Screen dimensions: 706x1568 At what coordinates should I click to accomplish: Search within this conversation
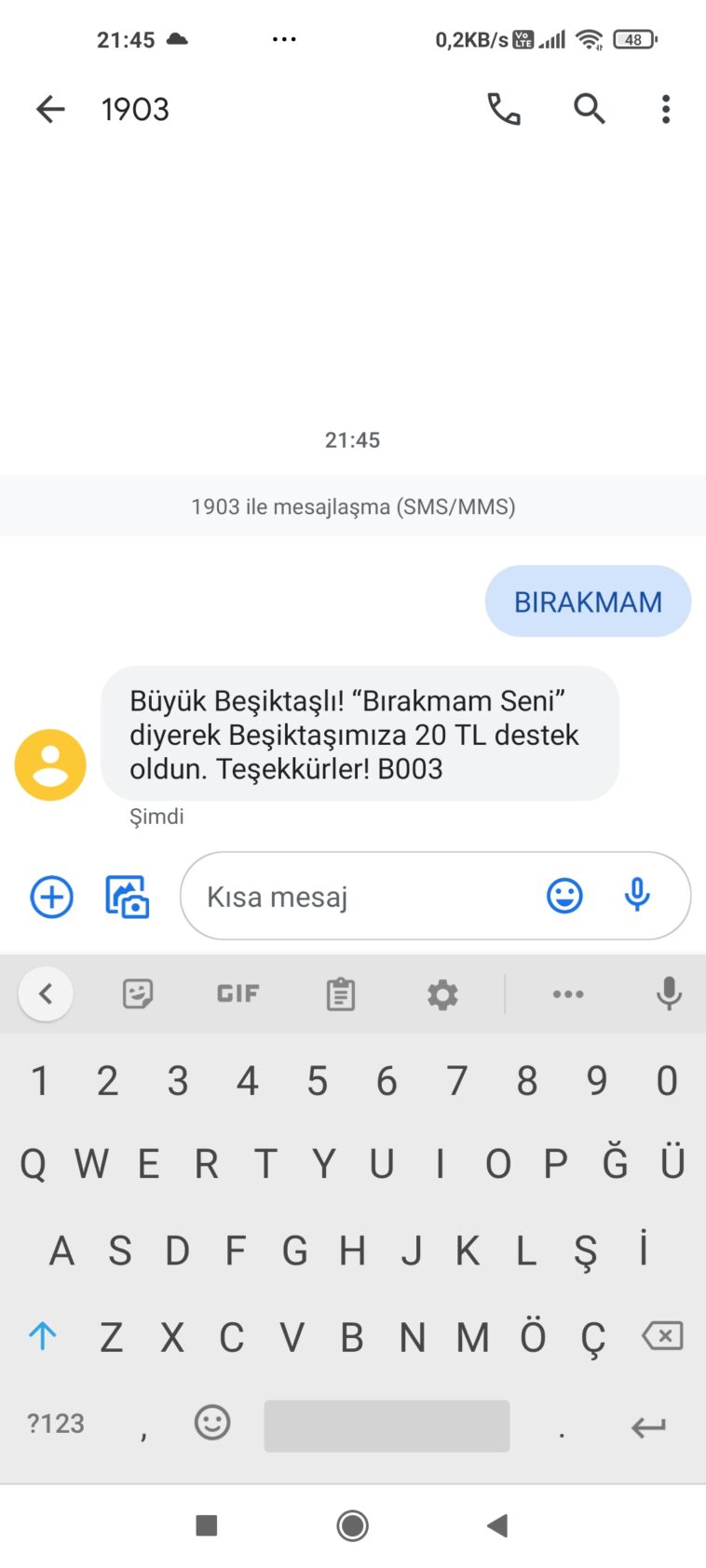pyautogui.click(x=589, y=109)
